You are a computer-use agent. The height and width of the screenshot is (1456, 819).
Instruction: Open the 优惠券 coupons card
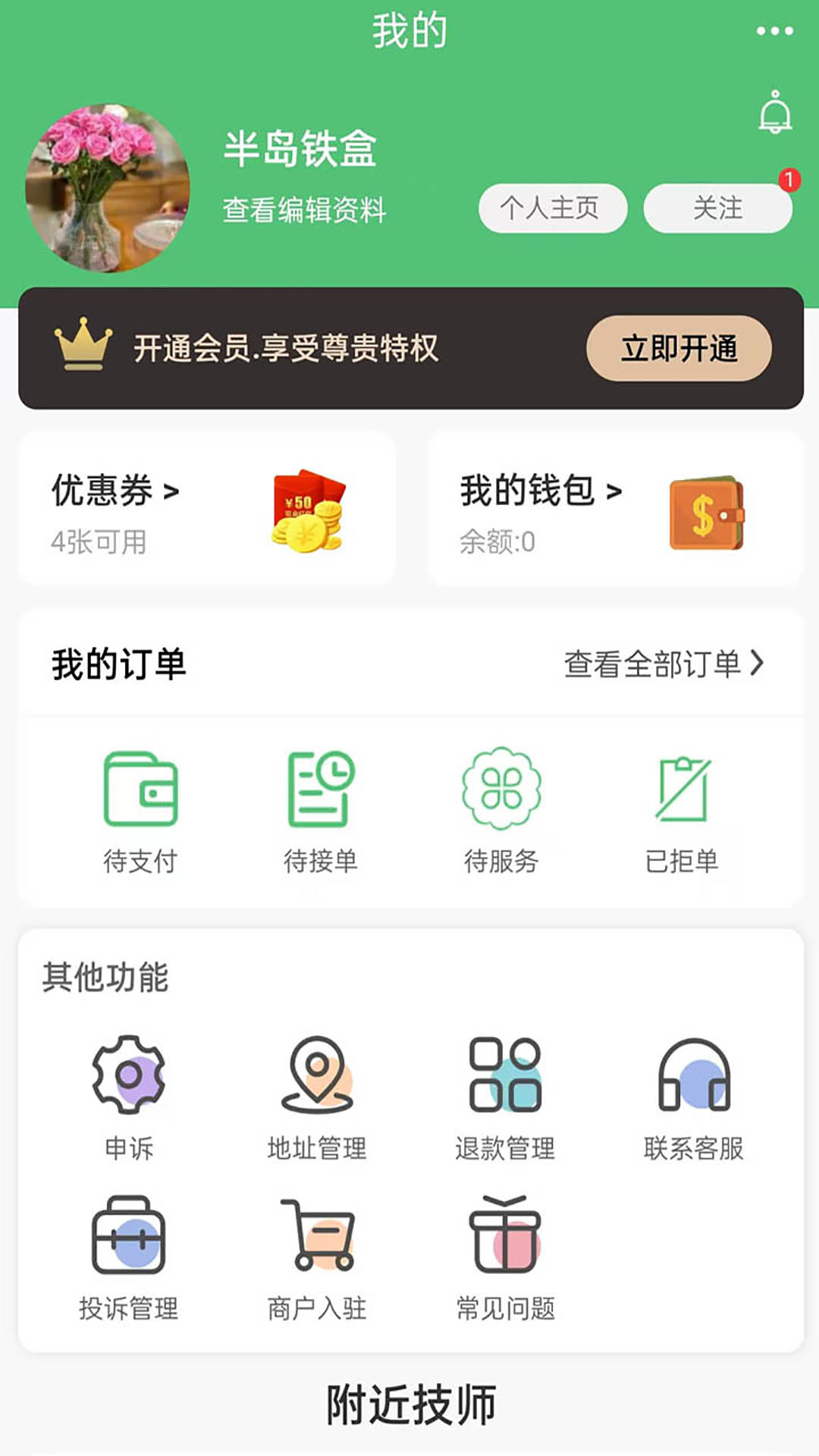[x=206, y=508]
